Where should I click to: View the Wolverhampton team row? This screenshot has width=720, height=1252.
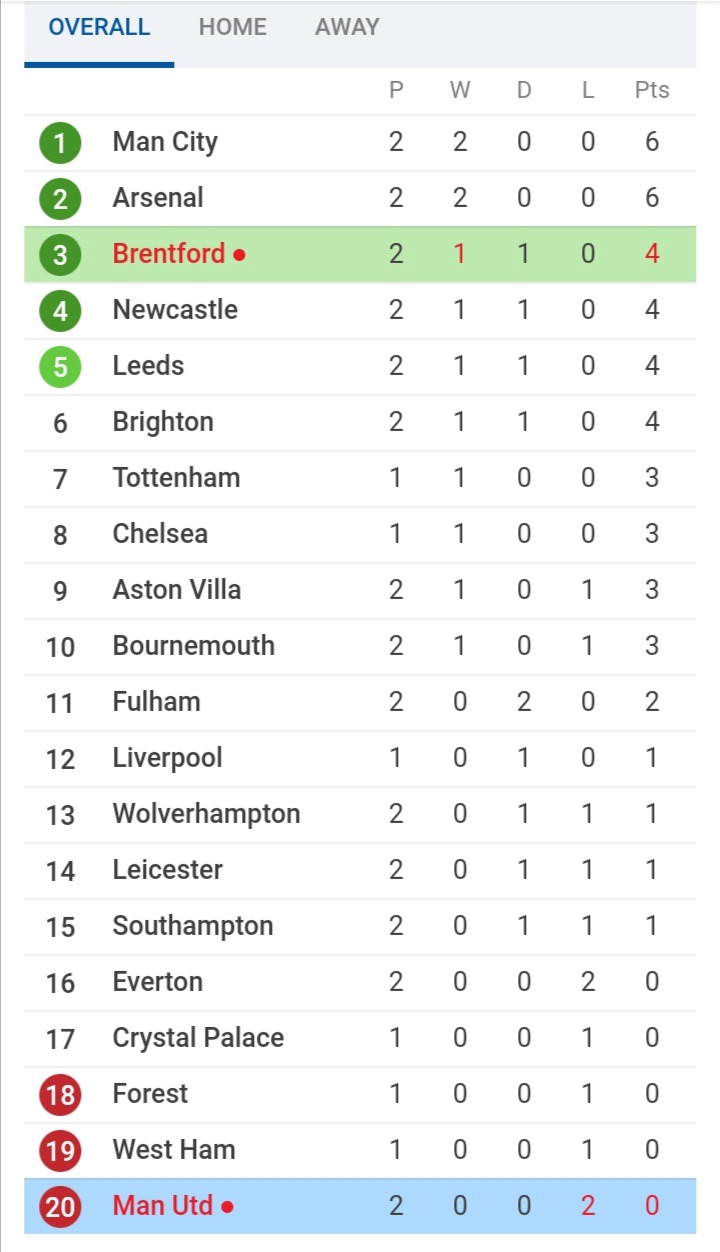click(x=360, y=814)
